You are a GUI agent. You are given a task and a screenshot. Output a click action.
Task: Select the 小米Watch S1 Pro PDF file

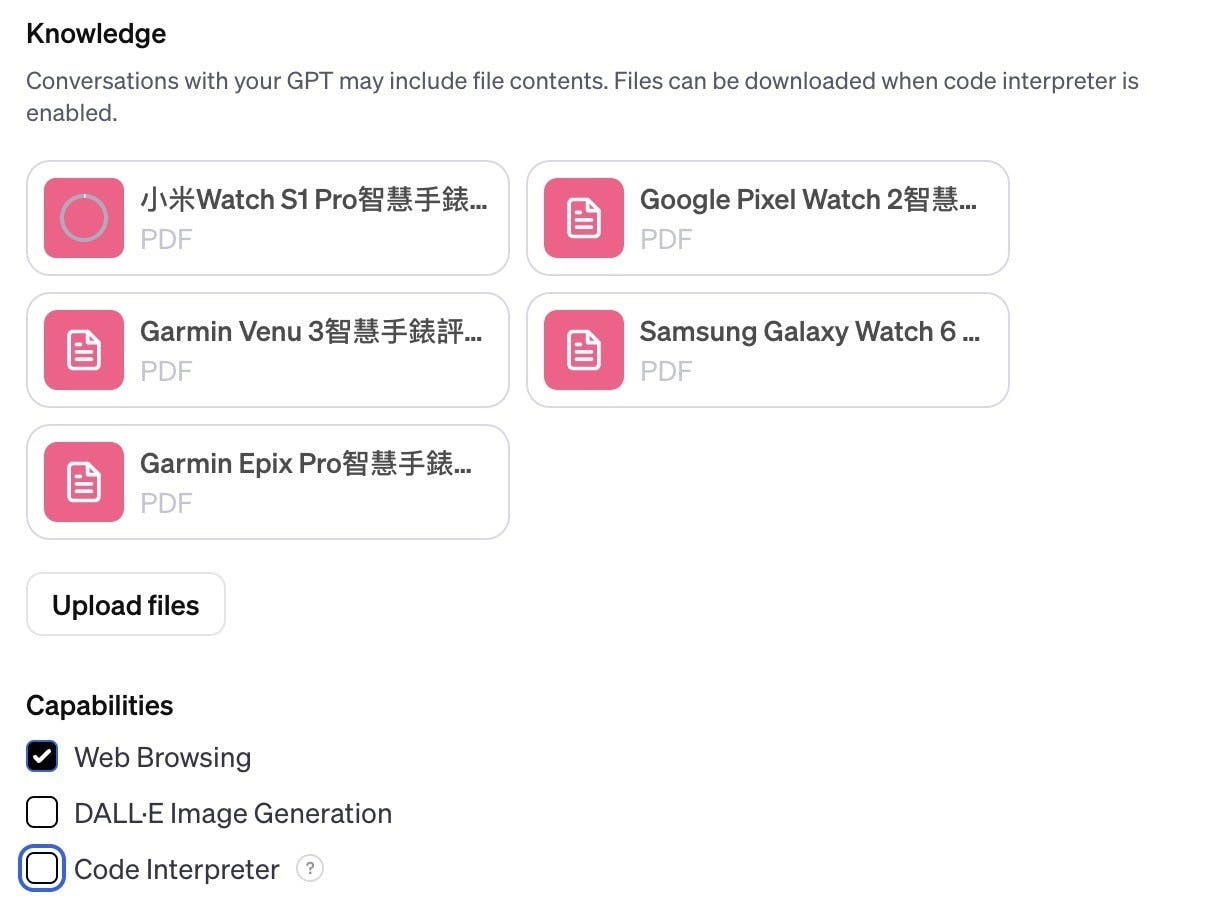pos(268,218)
